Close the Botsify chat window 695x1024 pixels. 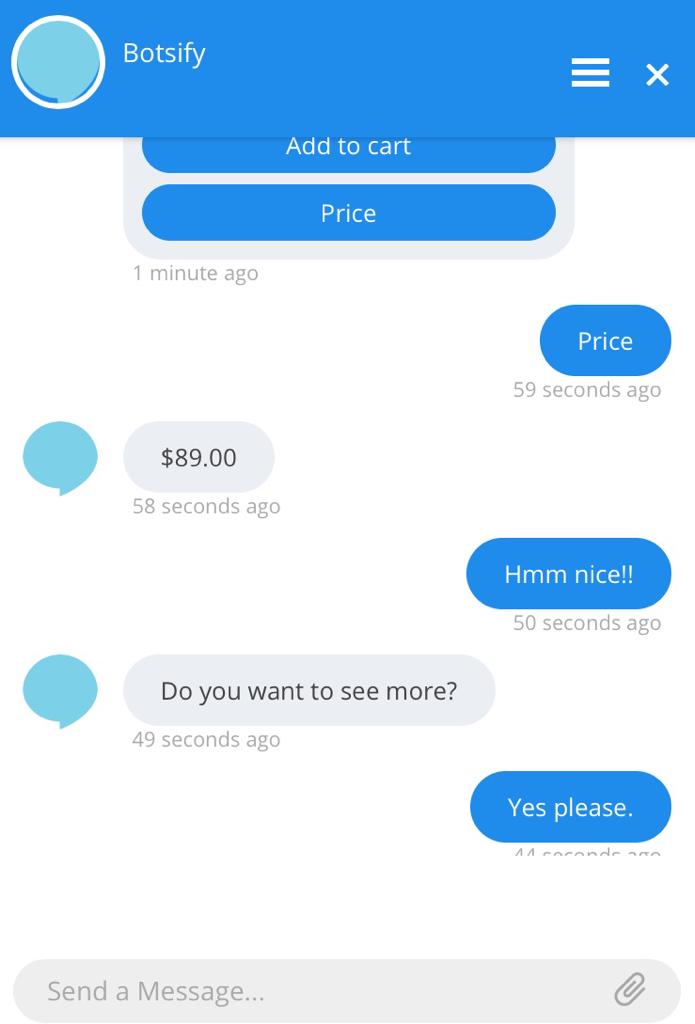coord(657,74)
